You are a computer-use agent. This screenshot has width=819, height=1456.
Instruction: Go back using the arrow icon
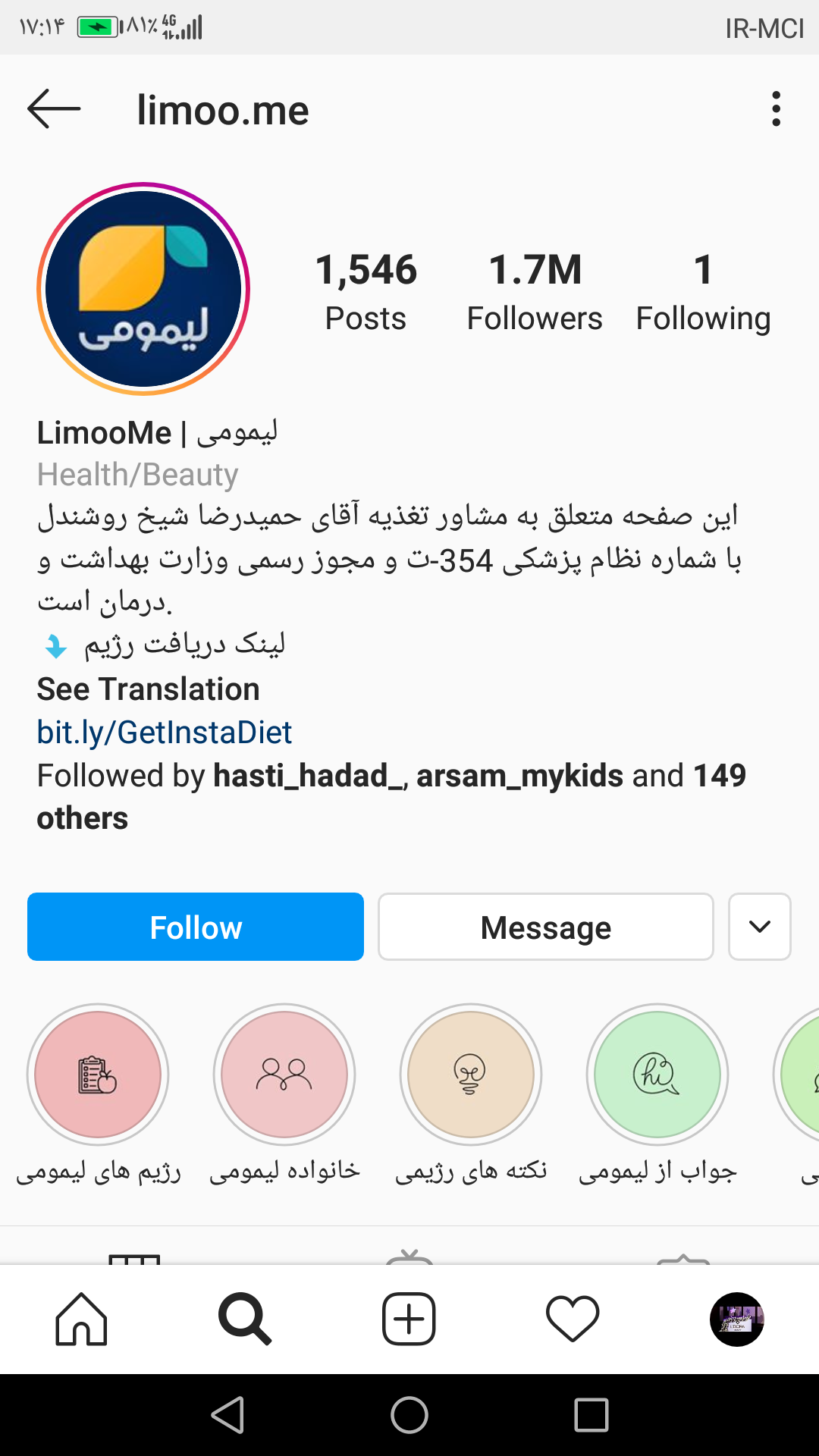(53, 109)
